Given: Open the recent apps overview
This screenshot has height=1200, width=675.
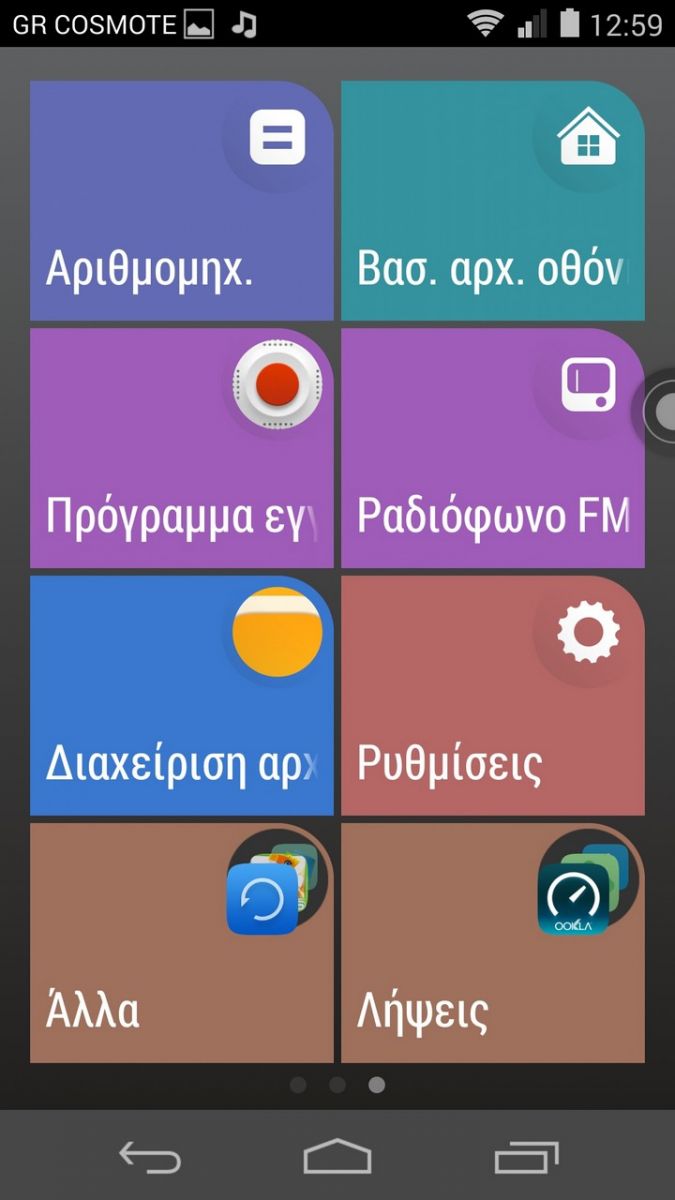Looking at the screenshot, I should pyautogui.click(x=526, y=1157).
